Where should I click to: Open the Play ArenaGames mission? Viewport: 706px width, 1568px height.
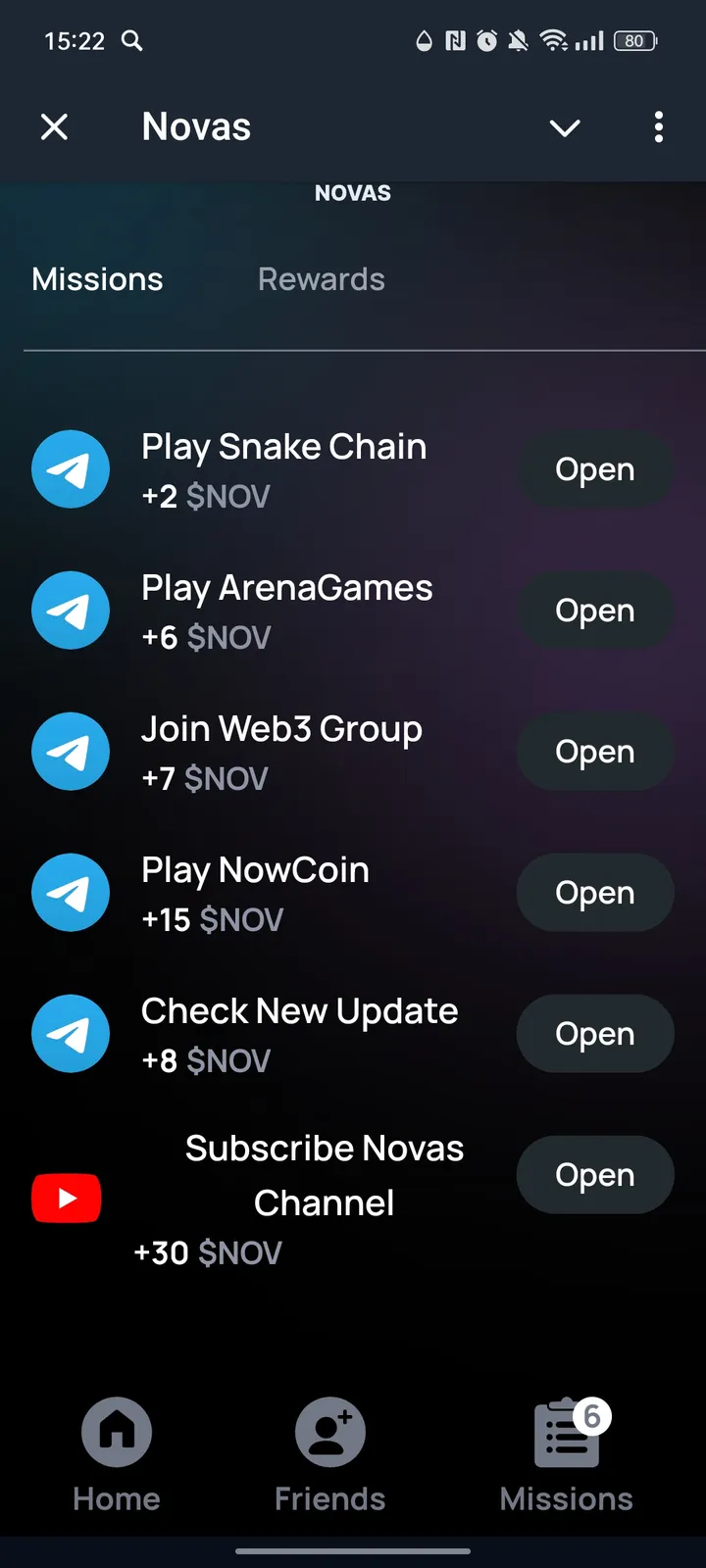point(594,610)
